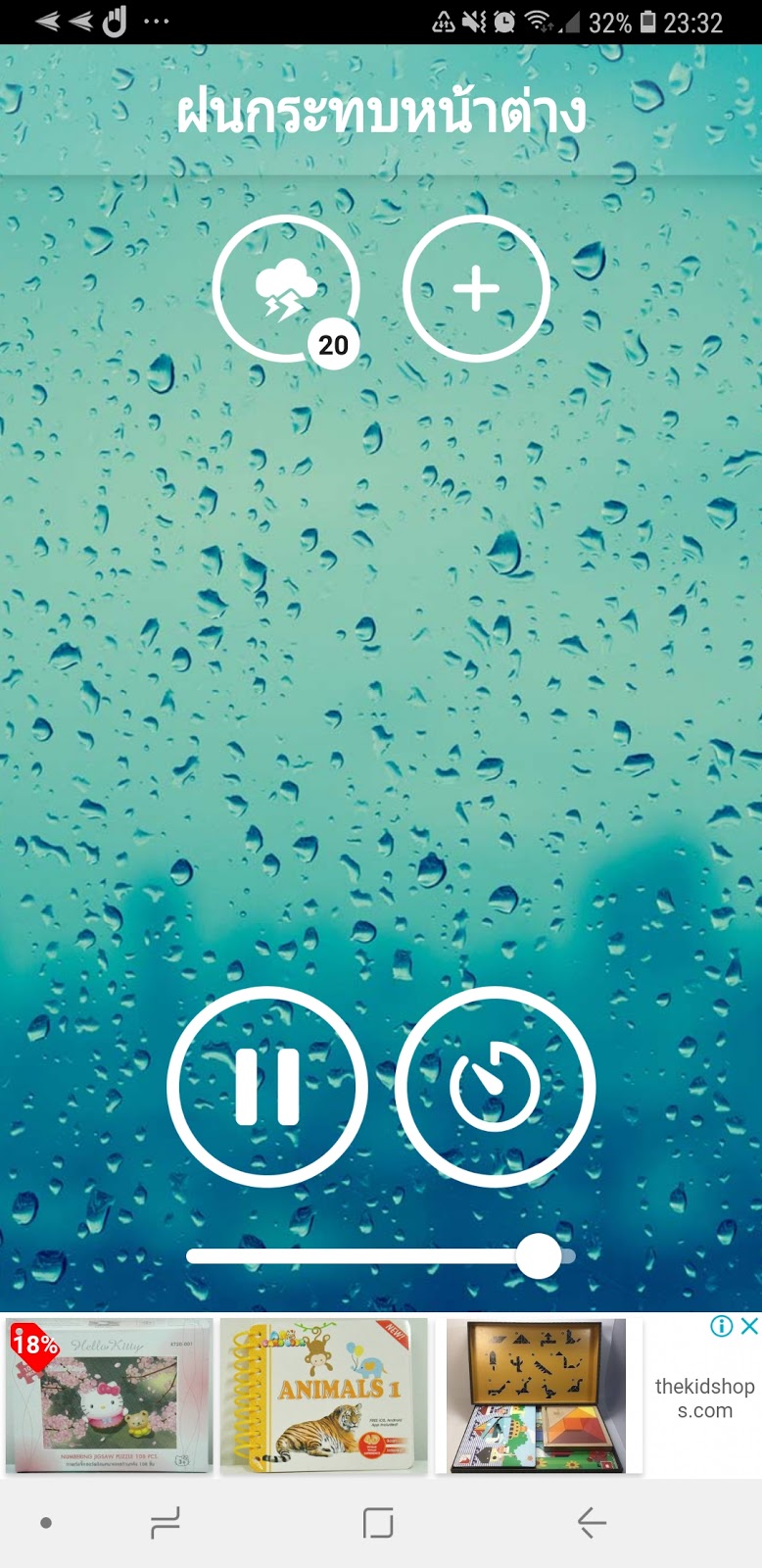Close the bottom ad banner
This screenshot has height=1568, width=762.
coord(748,1326)
